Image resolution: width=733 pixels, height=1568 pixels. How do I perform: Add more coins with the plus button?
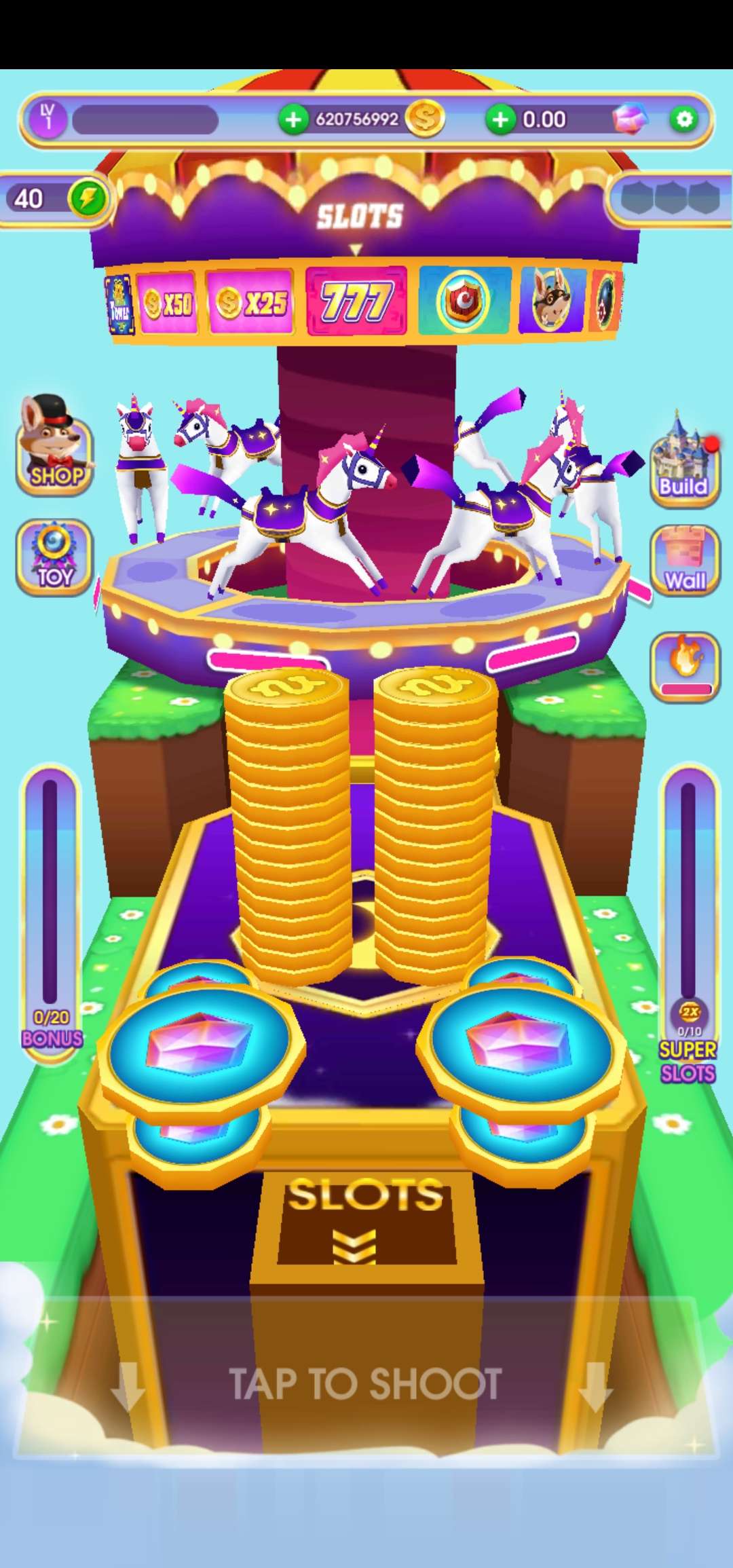[293, 120]
